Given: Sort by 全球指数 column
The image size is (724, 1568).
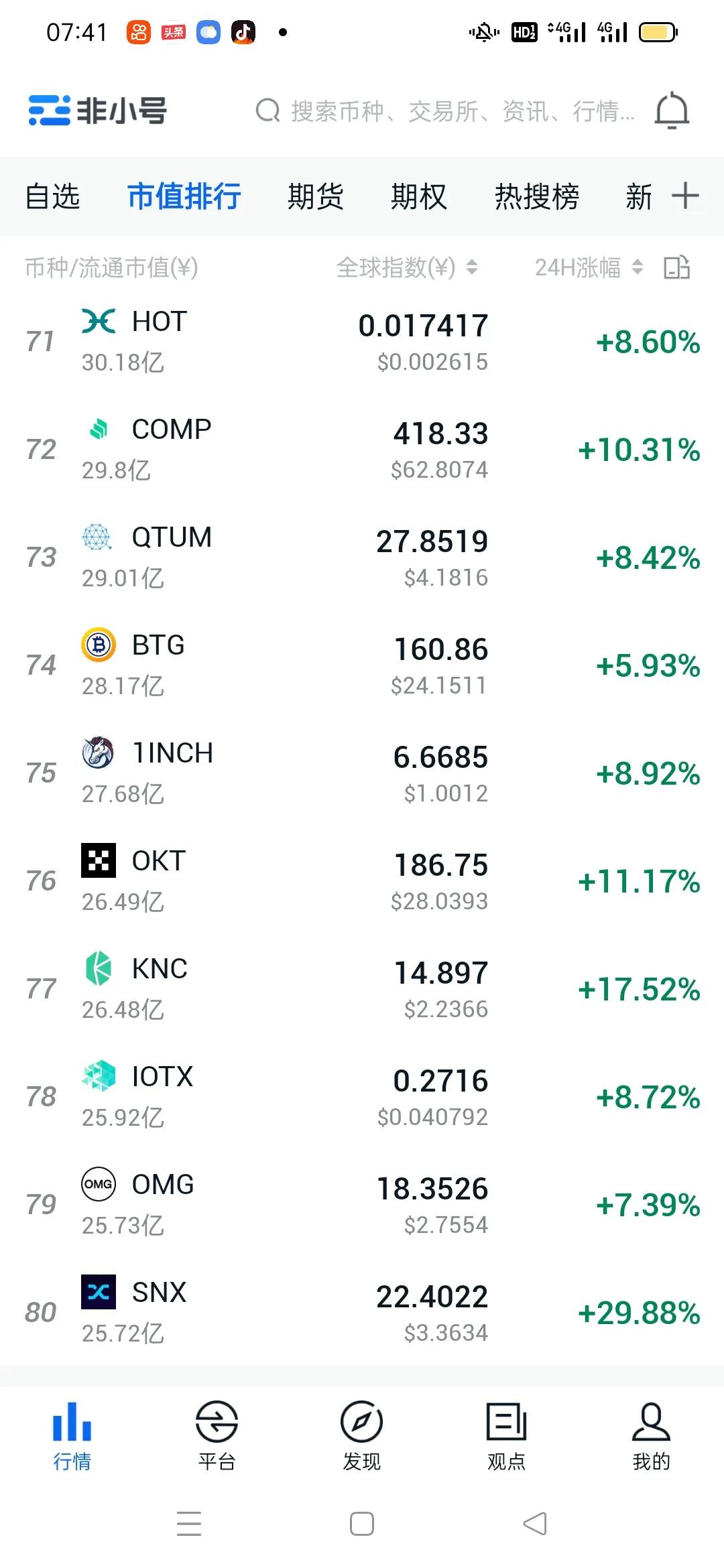Looking at the screenshot, I should (406, 268).
